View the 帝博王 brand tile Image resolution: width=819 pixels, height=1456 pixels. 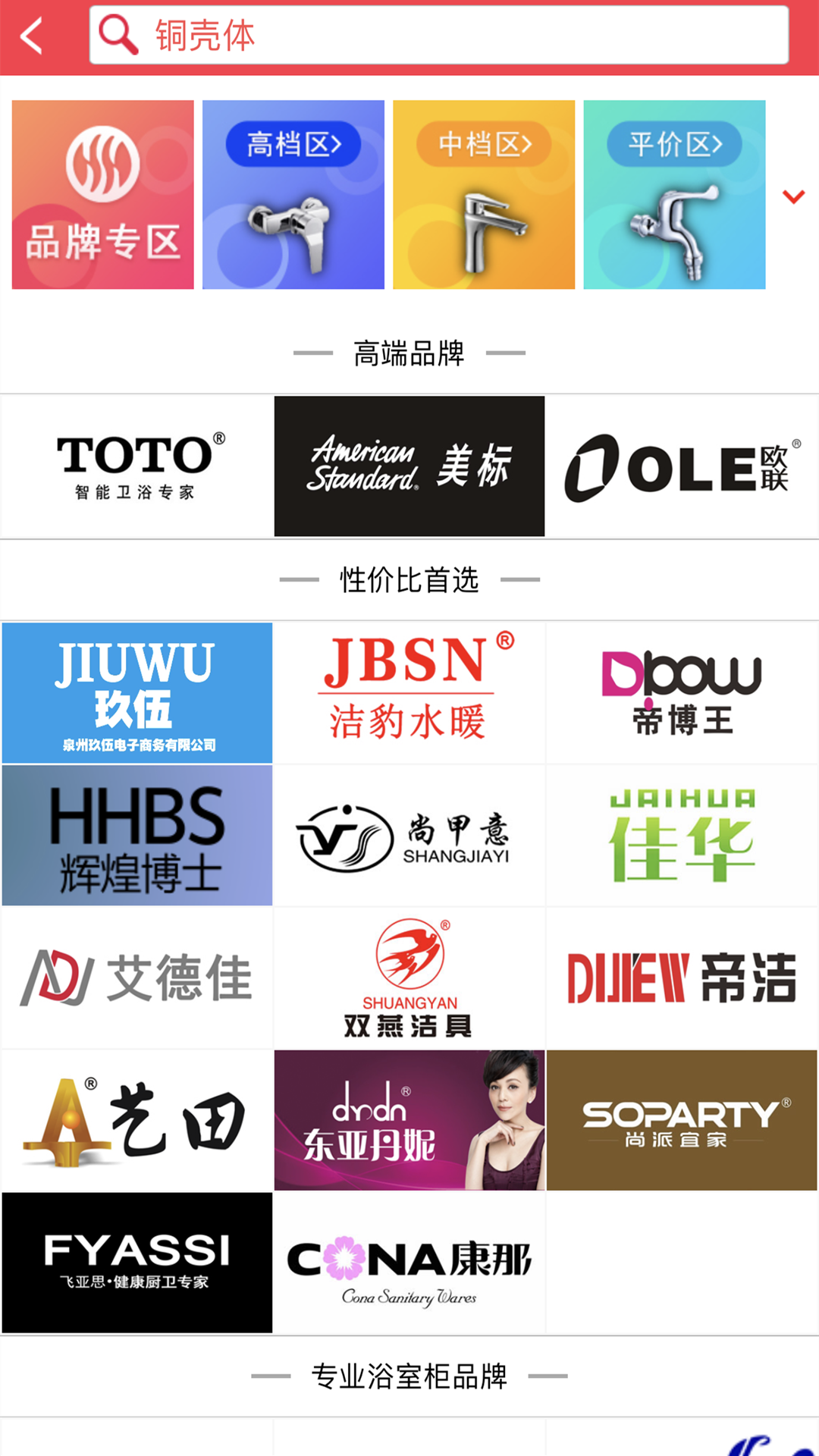[682, 693]
